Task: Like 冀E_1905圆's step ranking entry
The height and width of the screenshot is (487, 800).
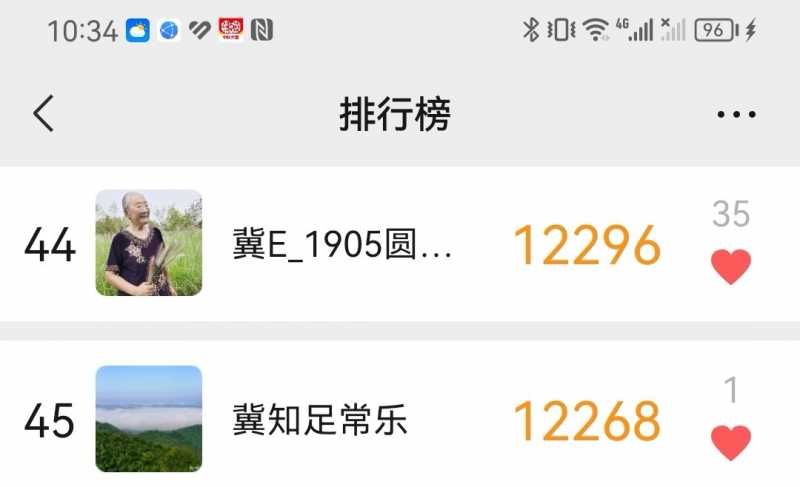Action: 731,266
